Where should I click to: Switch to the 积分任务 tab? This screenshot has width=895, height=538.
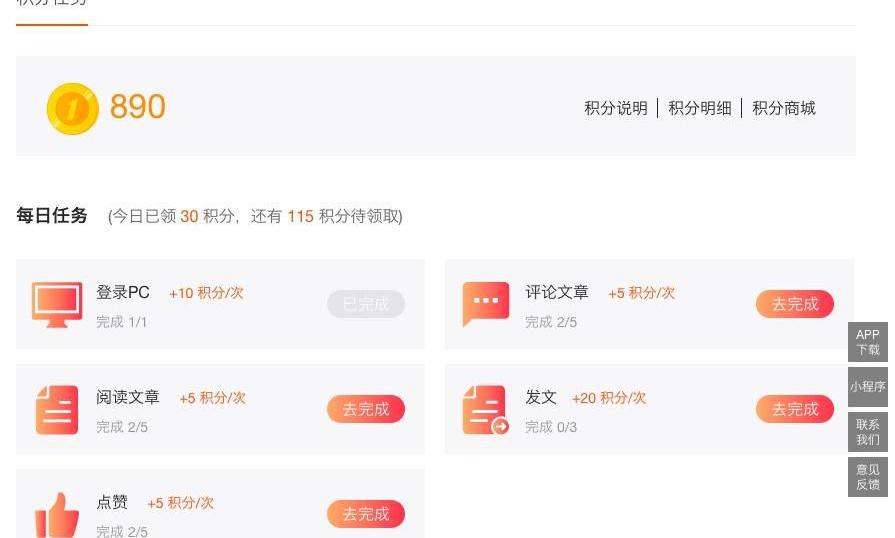[x=52, y=4]
